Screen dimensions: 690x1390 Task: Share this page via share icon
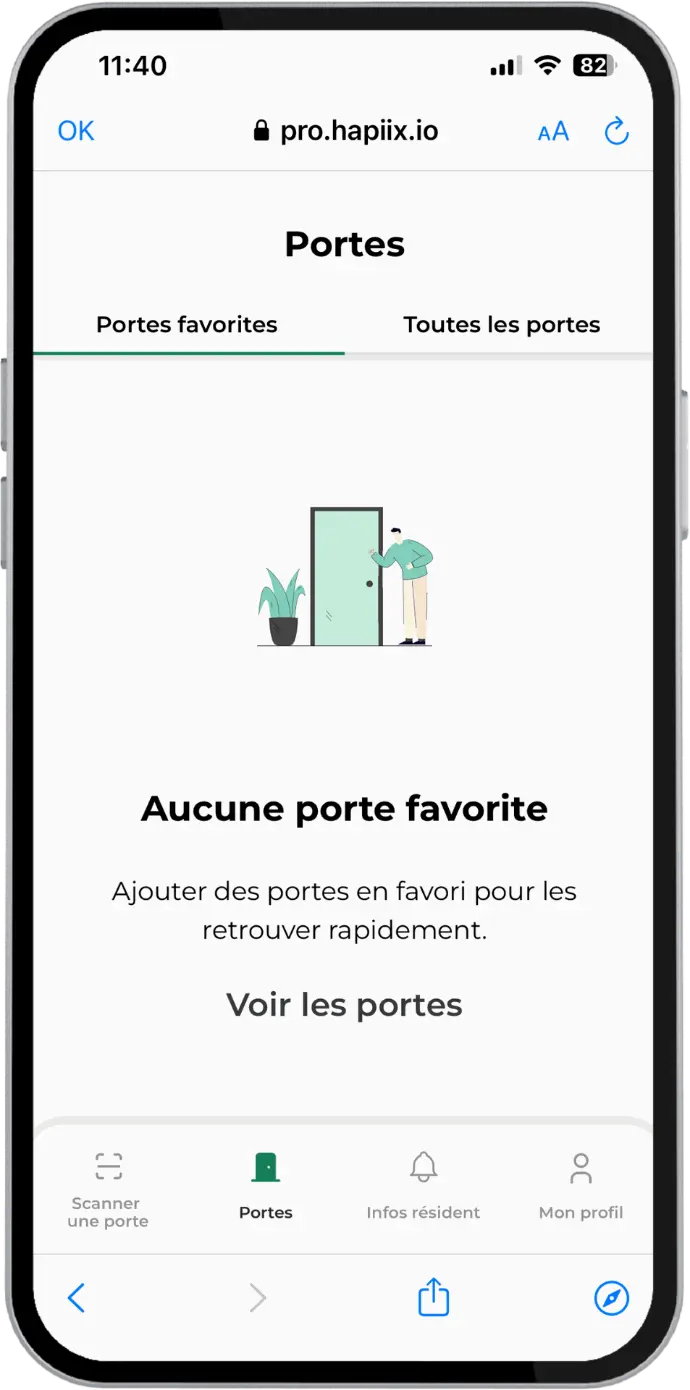coord(433,1298)
